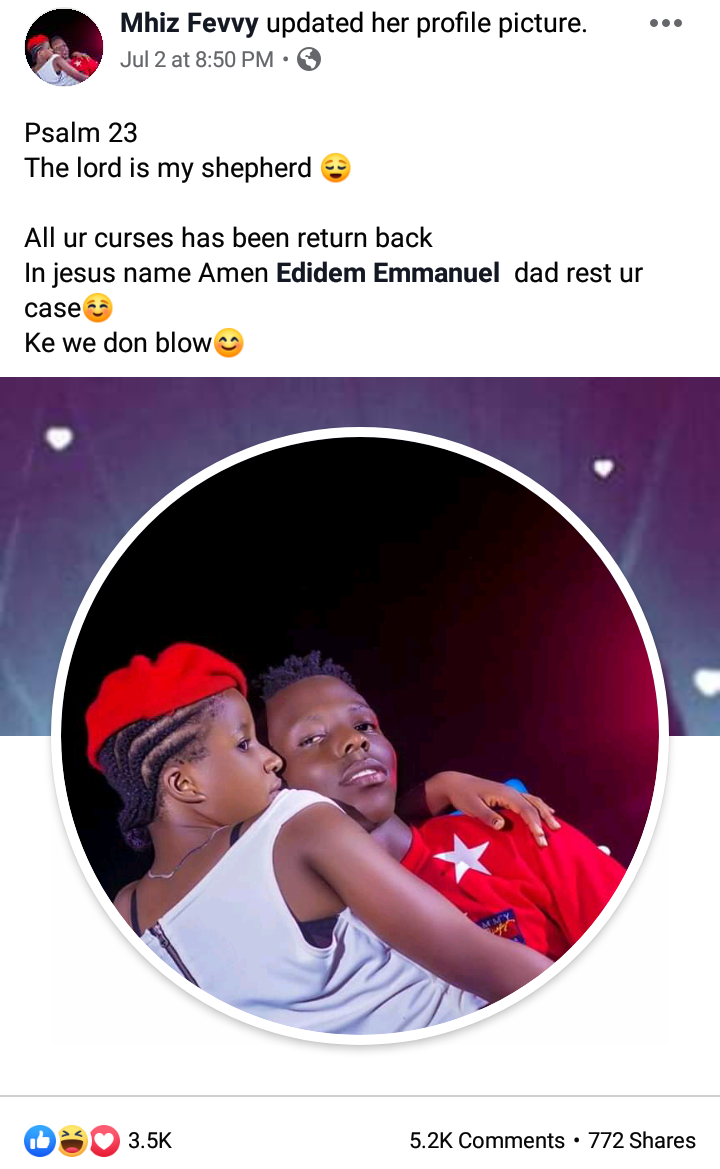This screenshot has width=720, height=1169.
Task: Open the post's three-dot options menu
Action: [x=666, y=23]
